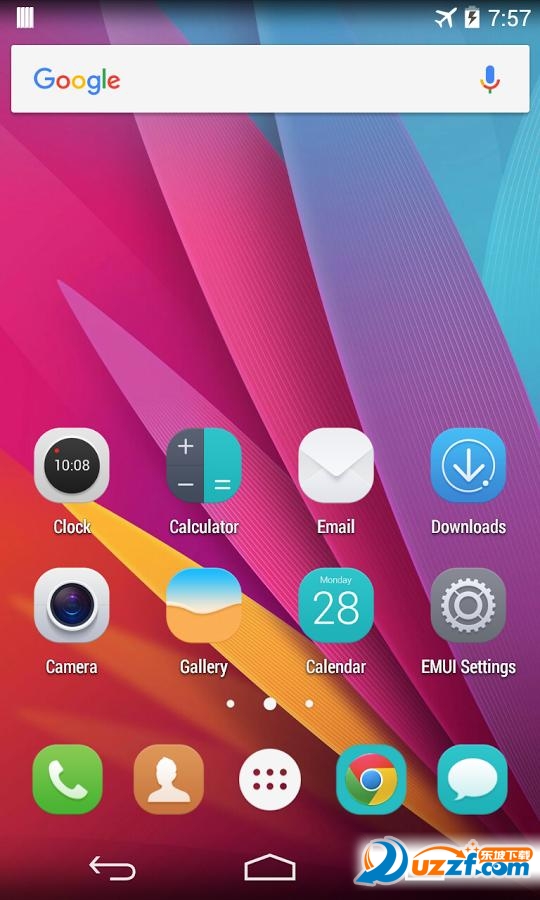This screenshot has height=900, width=540.
Task: Open the Phone dialer in the dock
Action: (68, 779)
